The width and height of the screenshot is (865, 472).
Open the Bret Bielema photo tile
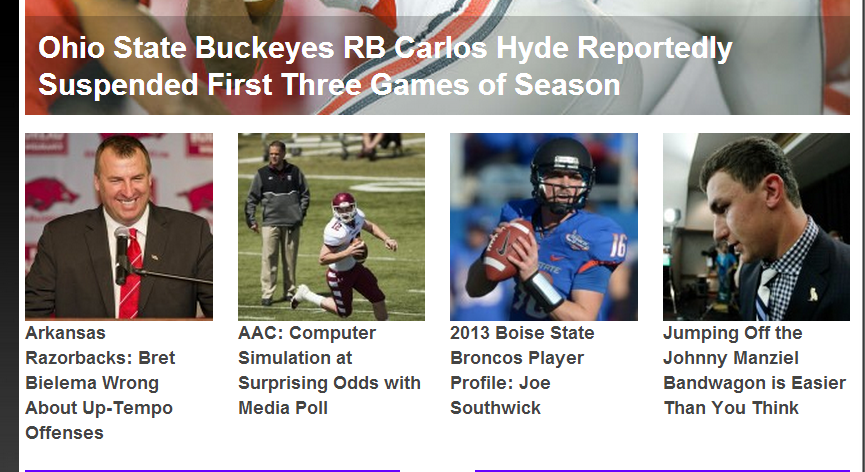point(118,226)
